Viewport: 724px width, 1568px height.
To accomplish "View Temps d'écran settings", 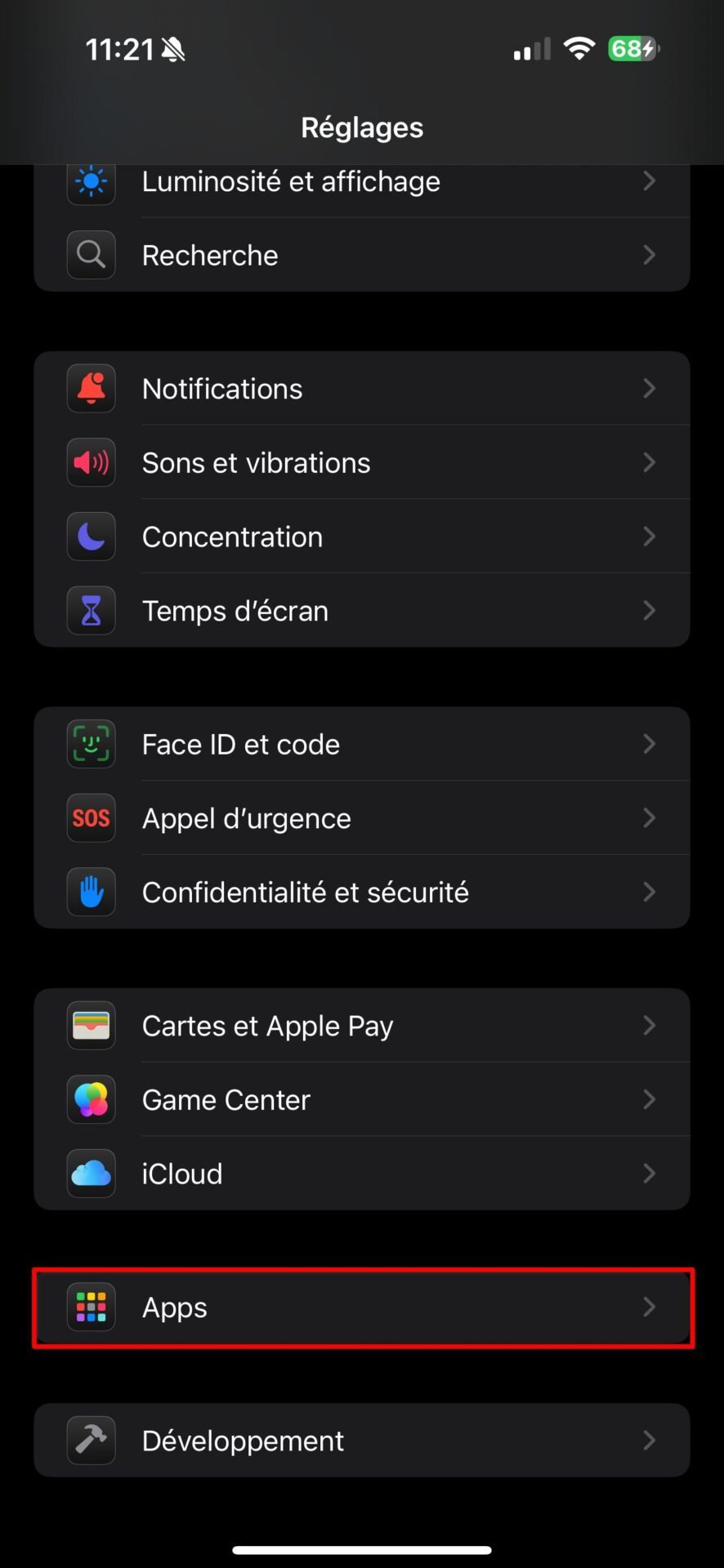I will 362,610.
